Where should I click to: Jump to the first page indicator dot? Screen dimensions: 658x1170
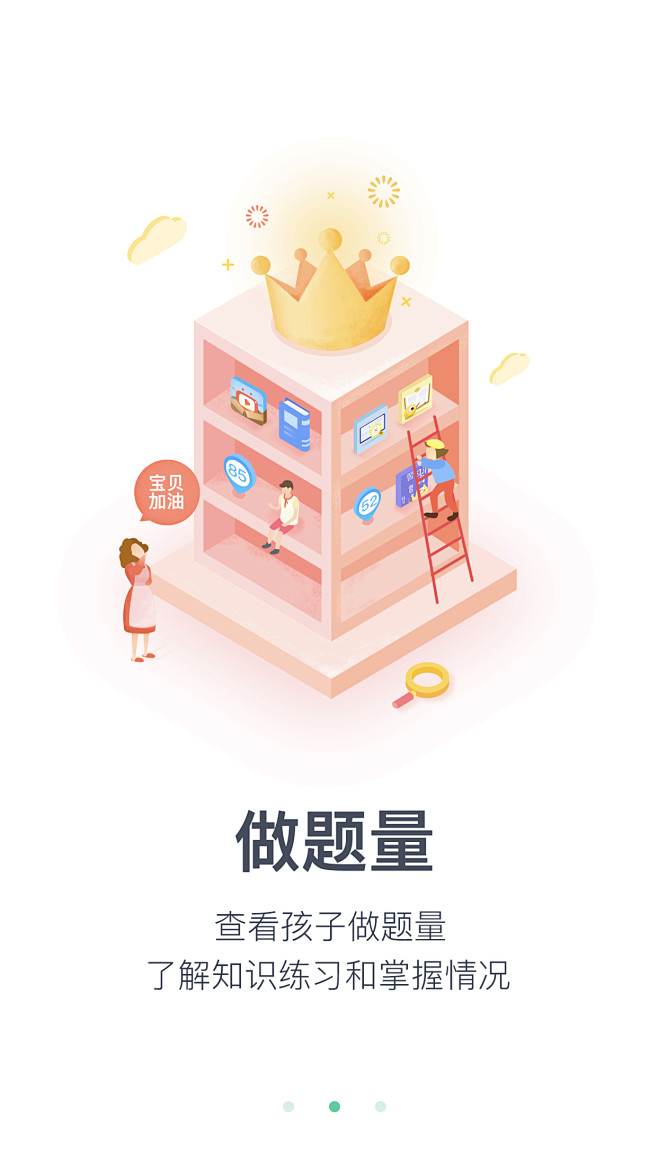tap(288, 1106)
